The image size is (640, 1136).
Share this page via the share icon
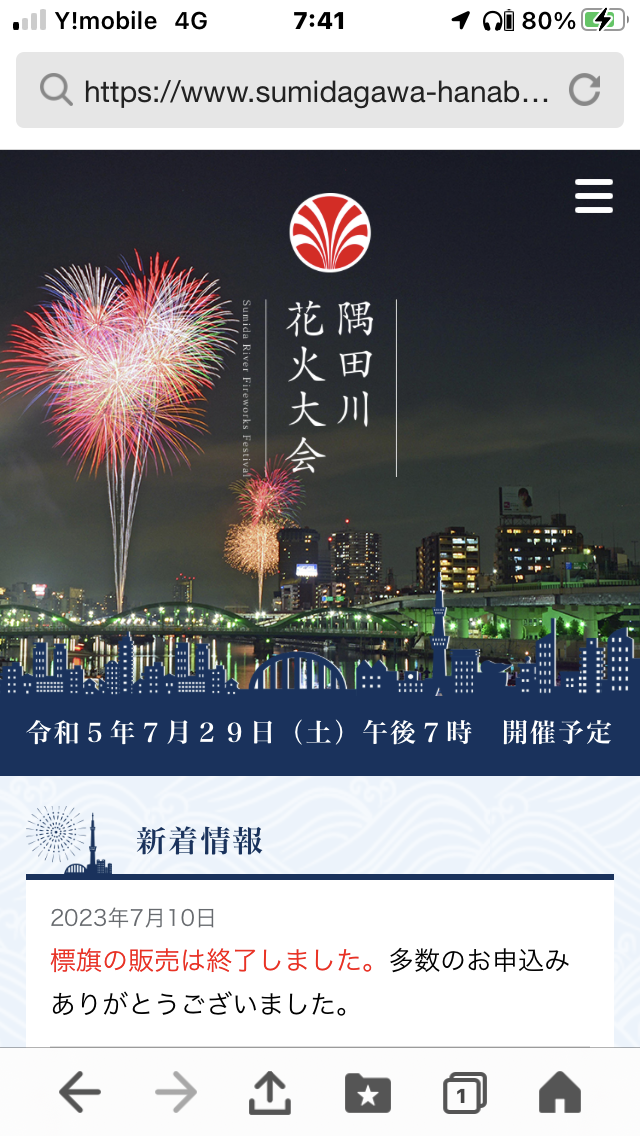(270, 1091)
